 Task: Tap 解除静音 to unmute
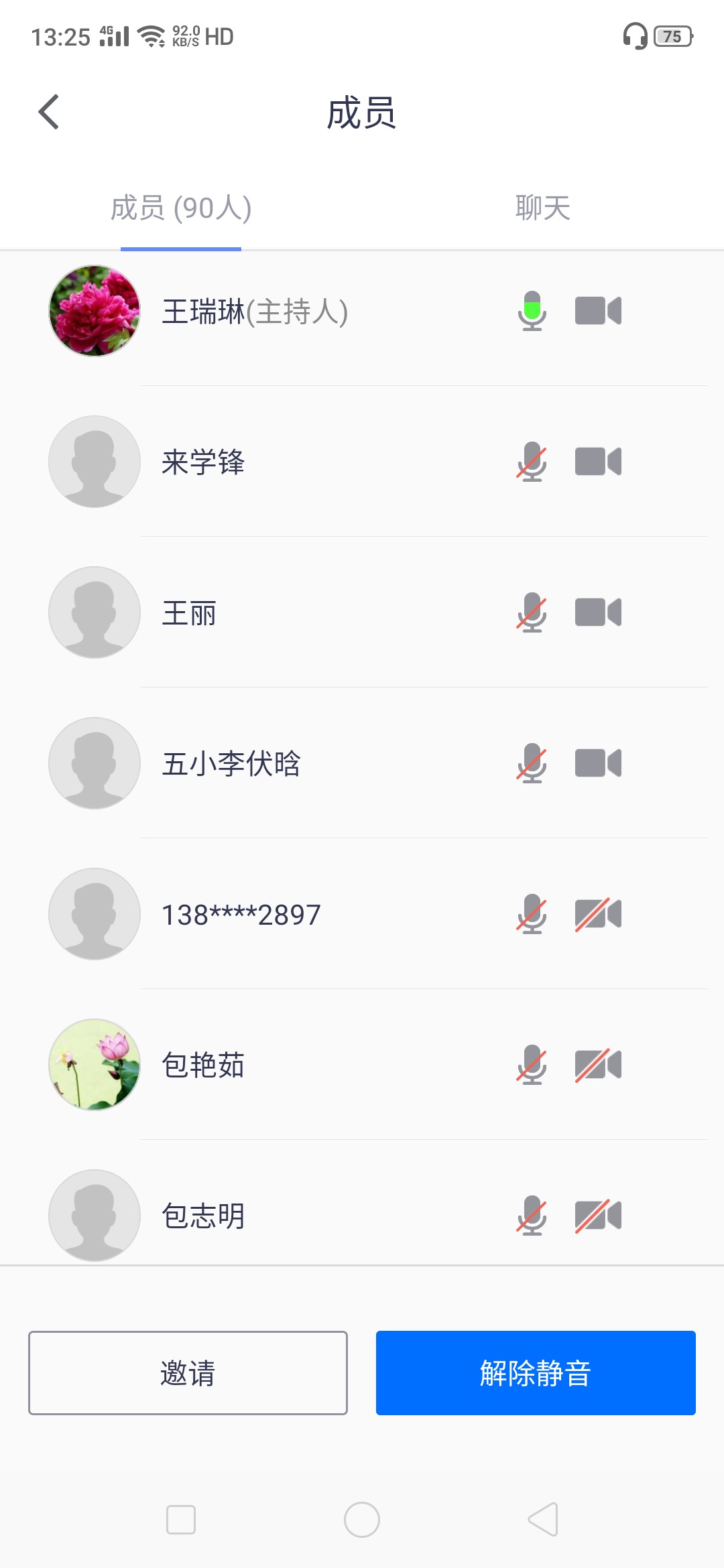coord(536,1373)
